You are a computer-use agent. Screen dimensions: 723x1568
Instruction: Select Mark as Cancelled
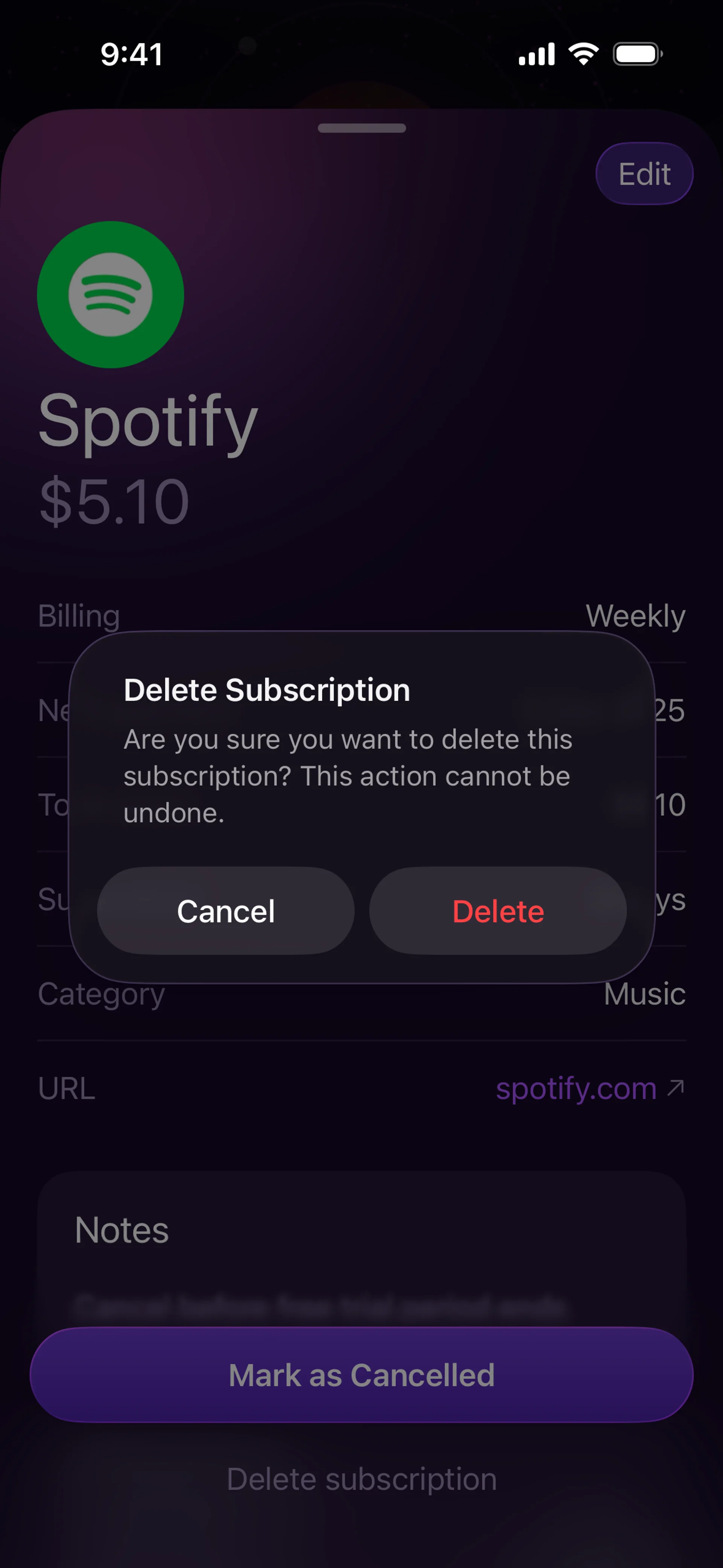(361, 1374)
